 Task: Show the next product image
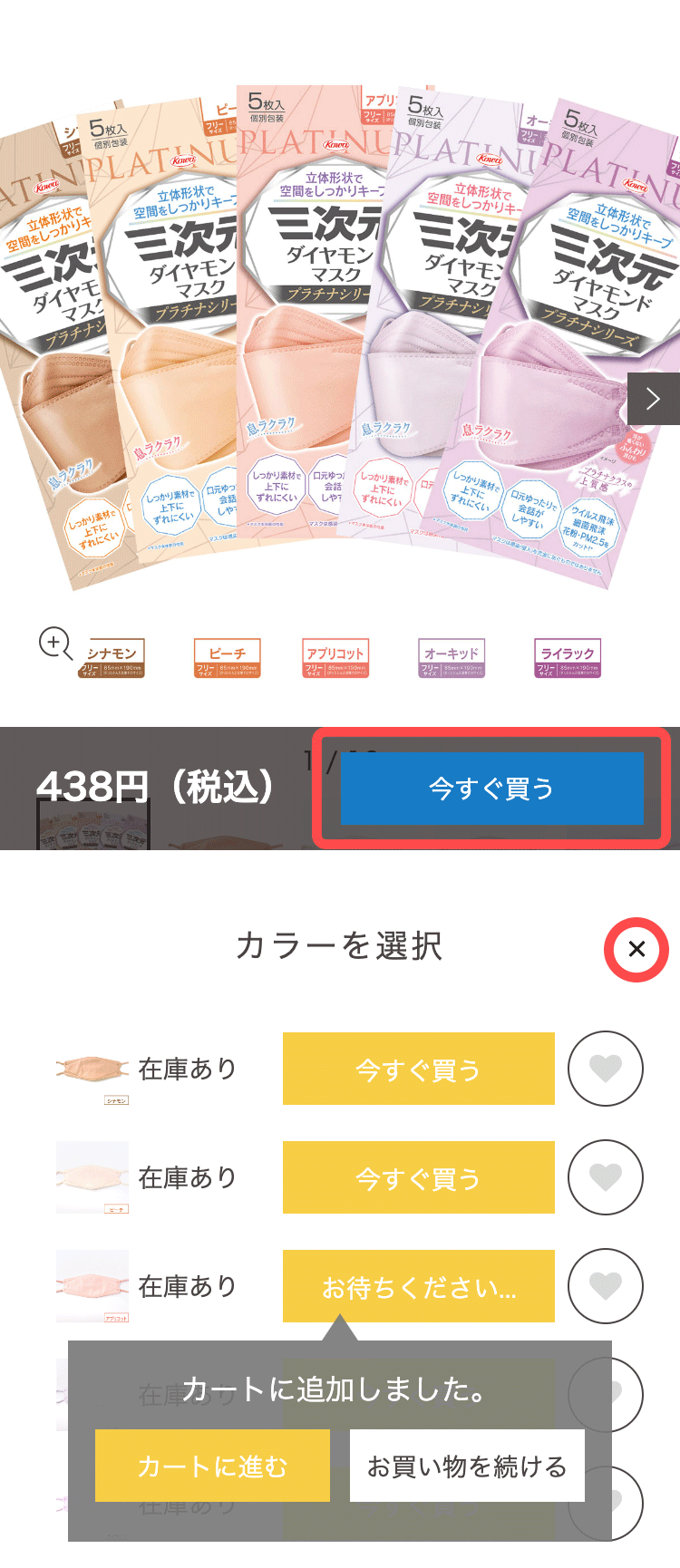[653, 399]
